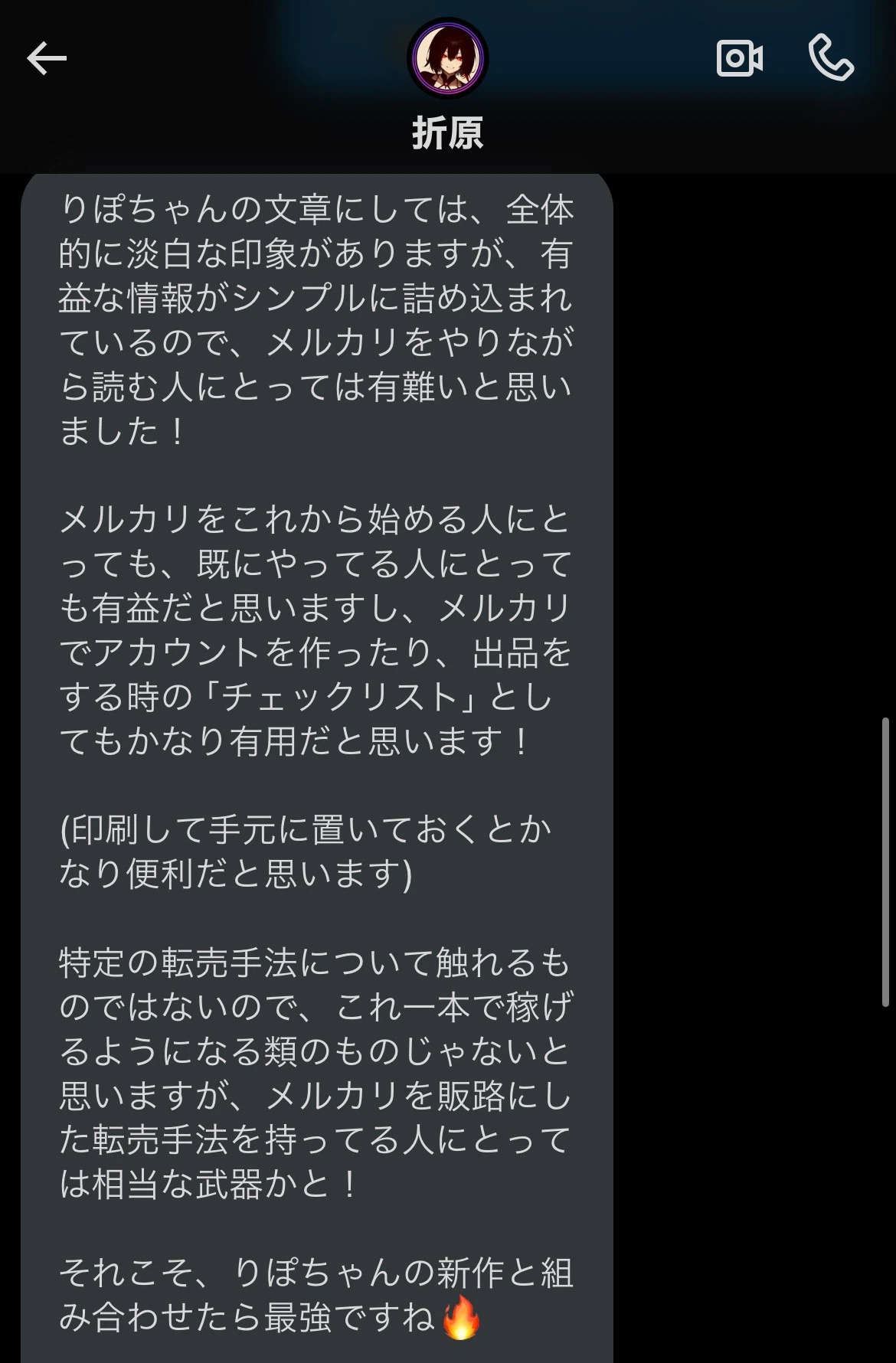Viewport: 896px width, 1363px height.
Task: Start a video call with 折原
Action: [x=739, y=58]
